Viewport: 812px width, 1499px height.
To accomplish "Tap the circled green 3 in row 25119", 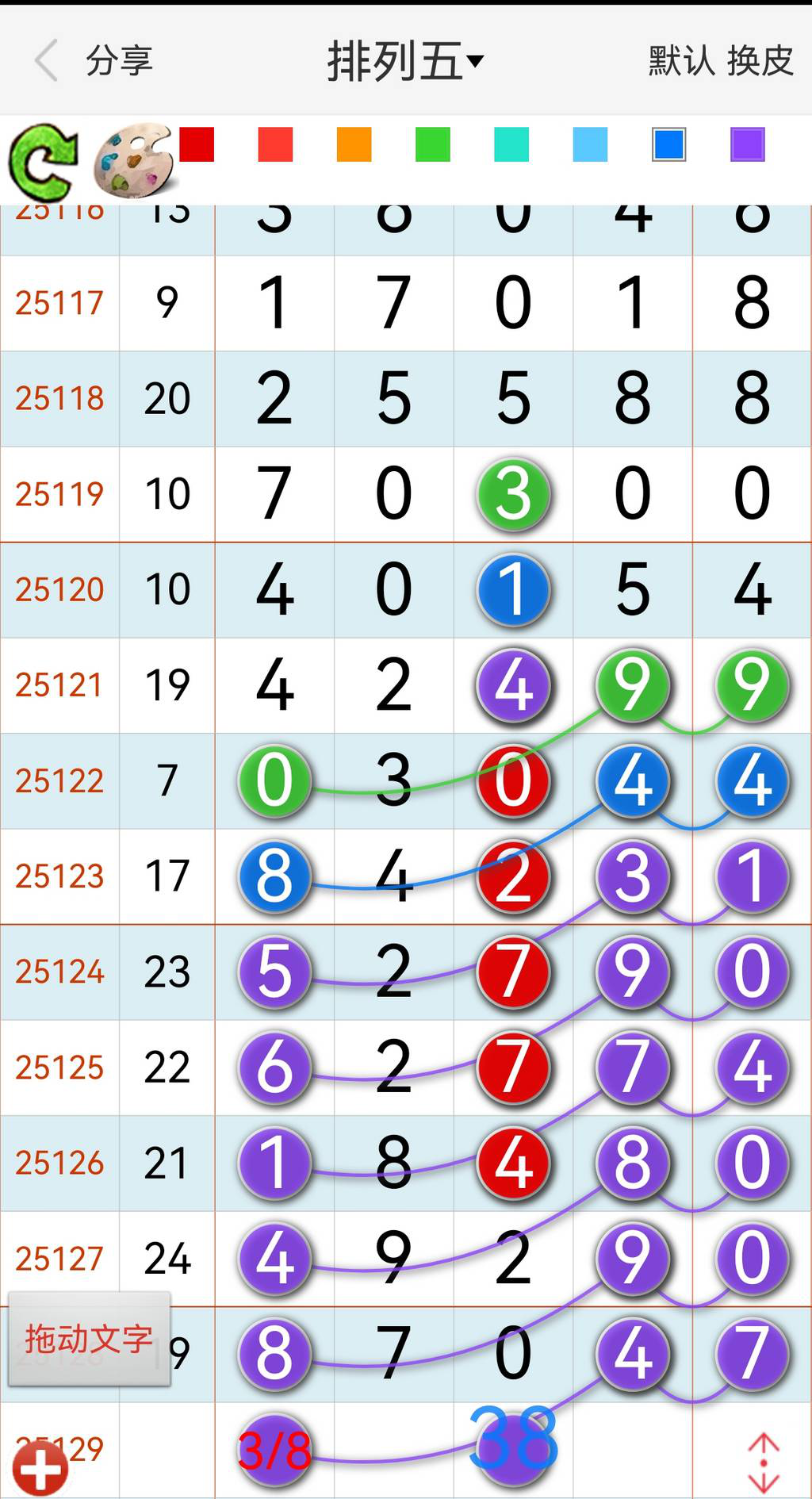I will coord(512,494).
